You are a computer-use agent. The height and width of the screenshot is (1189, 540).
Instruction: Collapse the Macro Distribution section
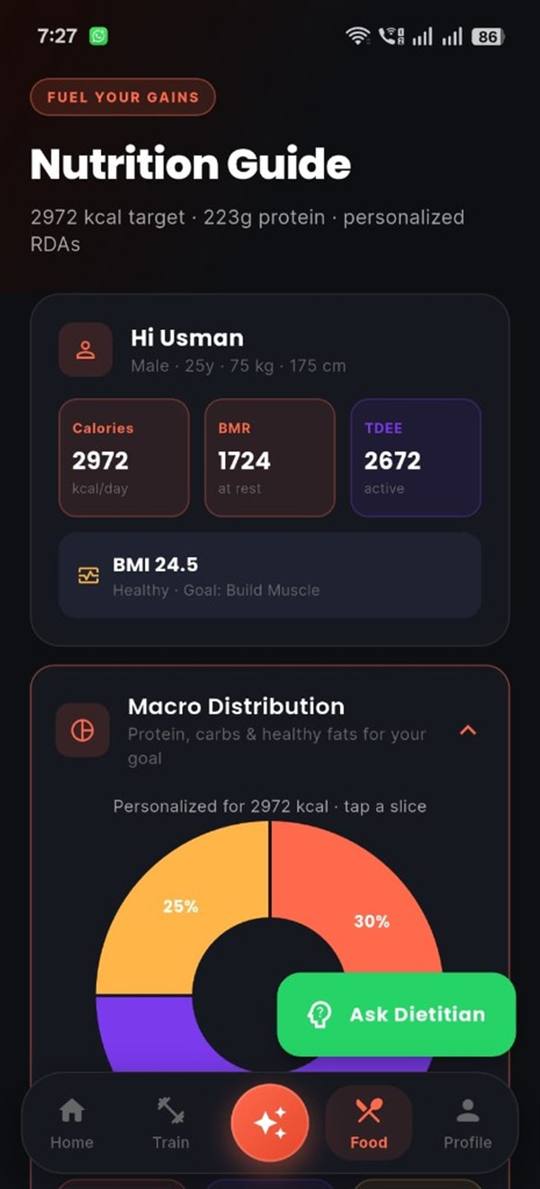[468, 730]
